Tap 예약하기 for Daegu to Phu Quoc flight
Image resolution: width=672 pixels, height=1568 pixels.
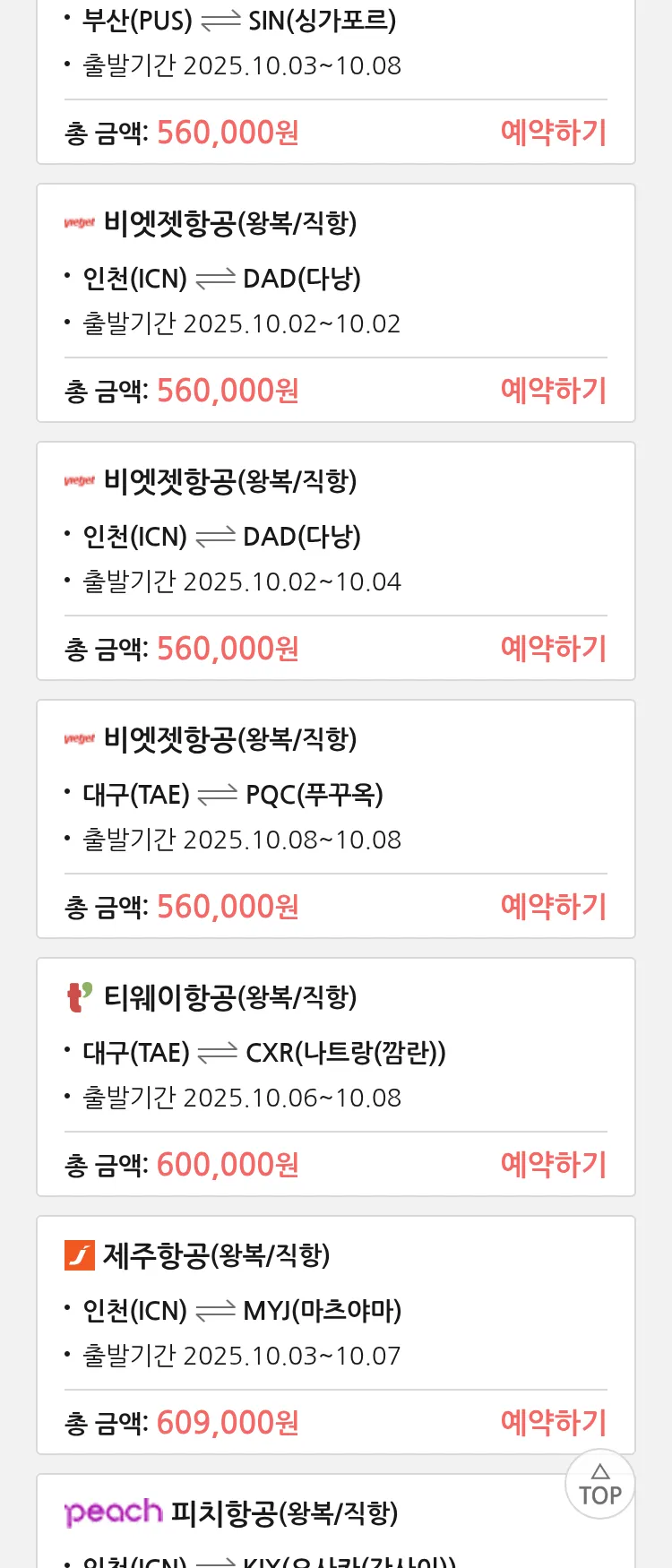[x=553, y=907]
